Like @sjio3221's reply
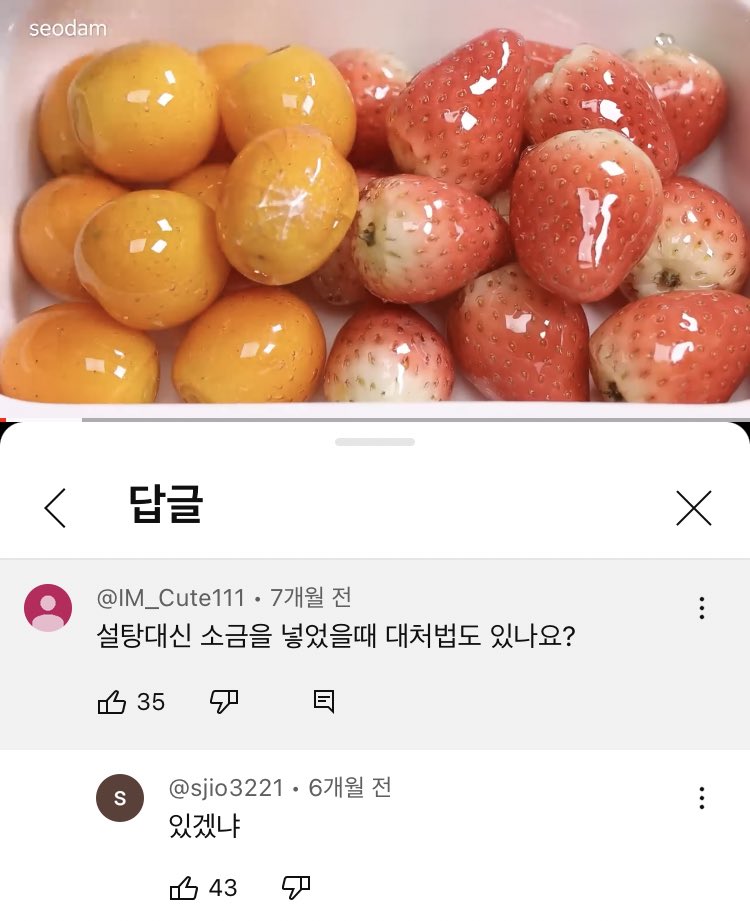The height and width of the screenshot is (921, 750). coord(186,887)
